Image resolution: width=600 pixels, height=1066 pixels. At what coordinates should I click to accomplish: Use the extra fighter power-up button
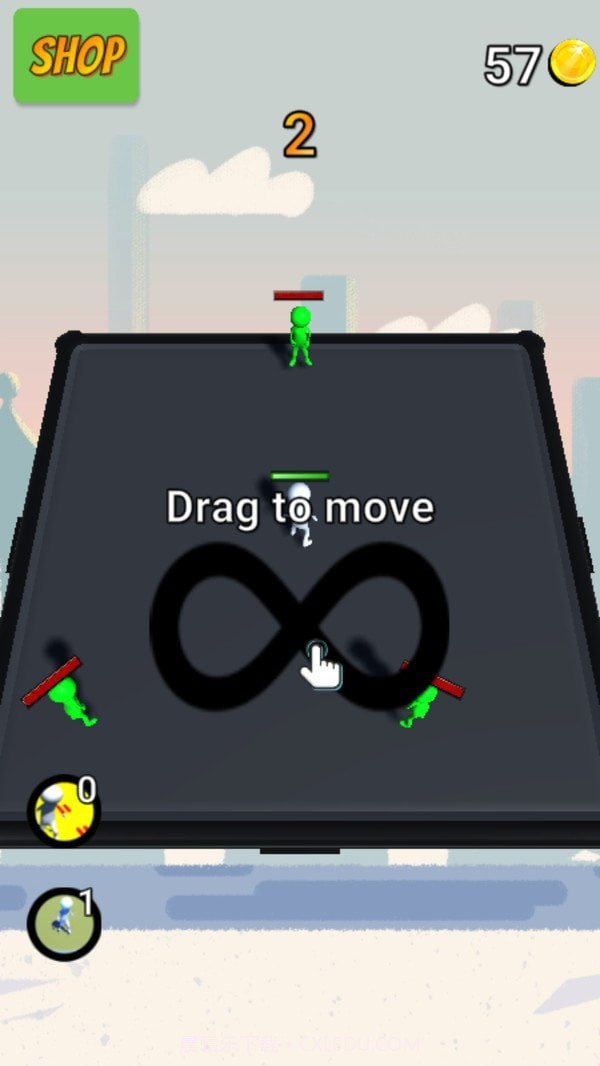[64, 924]
